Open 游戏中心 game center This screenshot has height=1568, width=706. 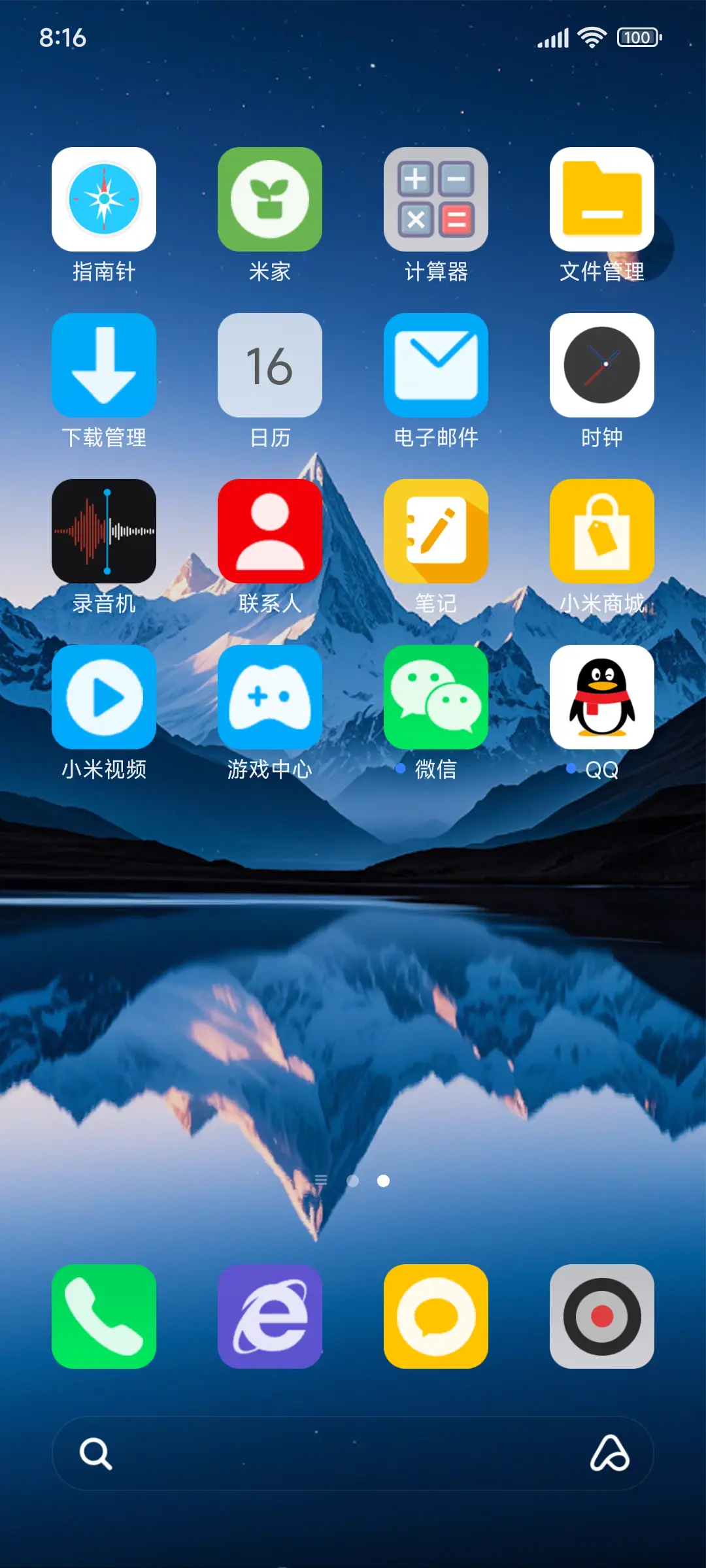[x=270, y=697]
